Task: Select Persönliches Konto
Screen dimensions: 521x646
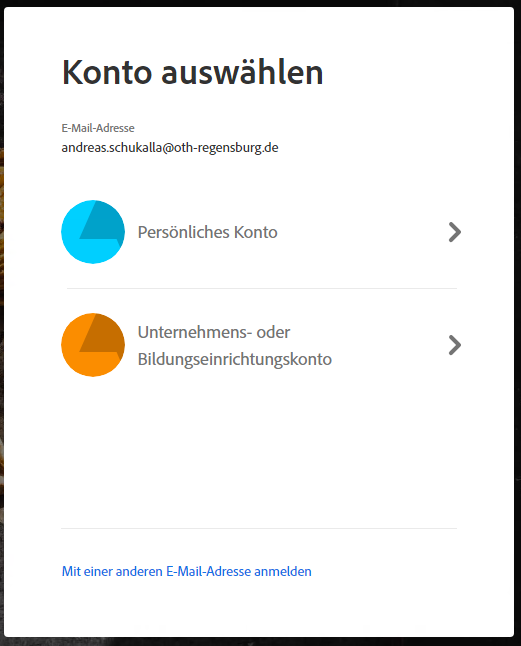Action: (262, 232)
